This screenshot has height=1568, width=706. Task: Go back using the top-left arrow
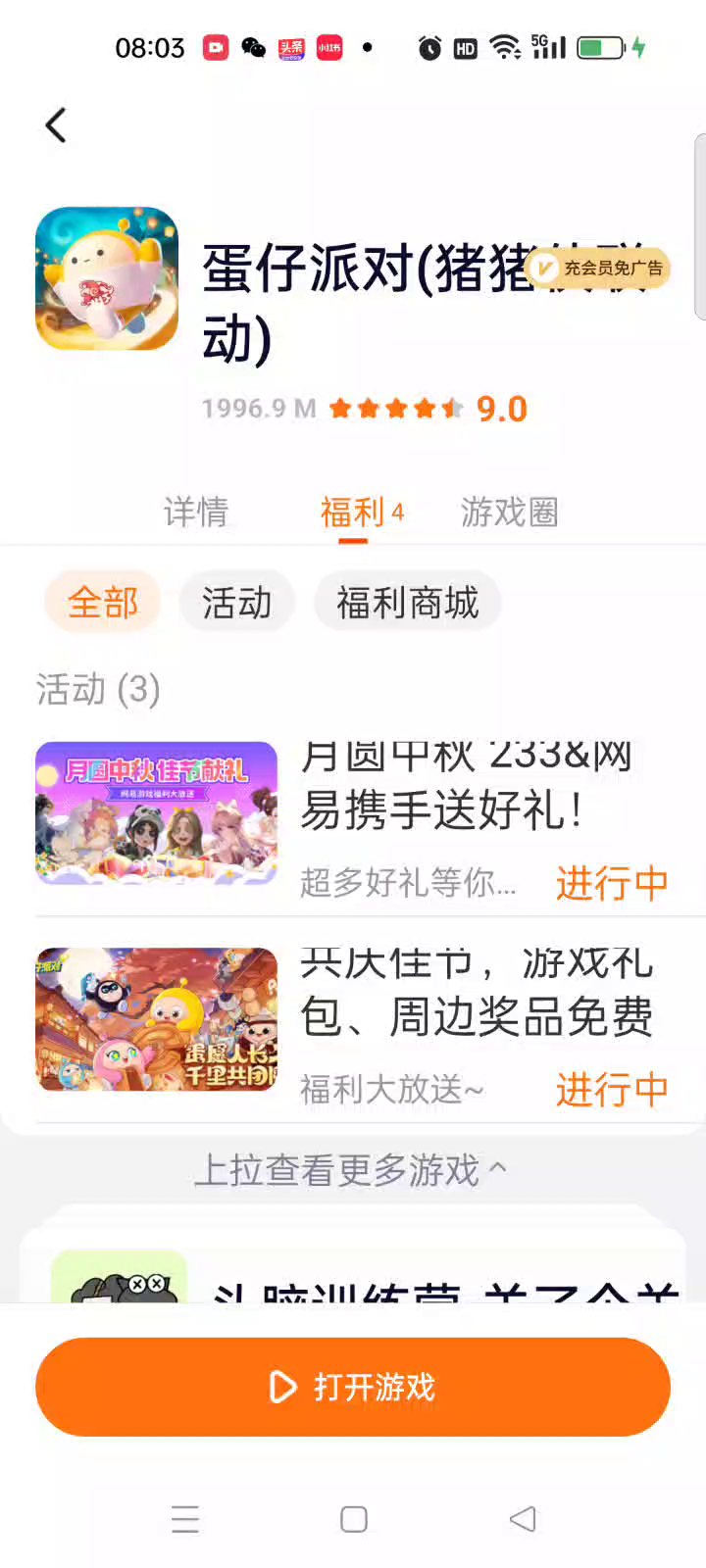(x=56, y=125)
